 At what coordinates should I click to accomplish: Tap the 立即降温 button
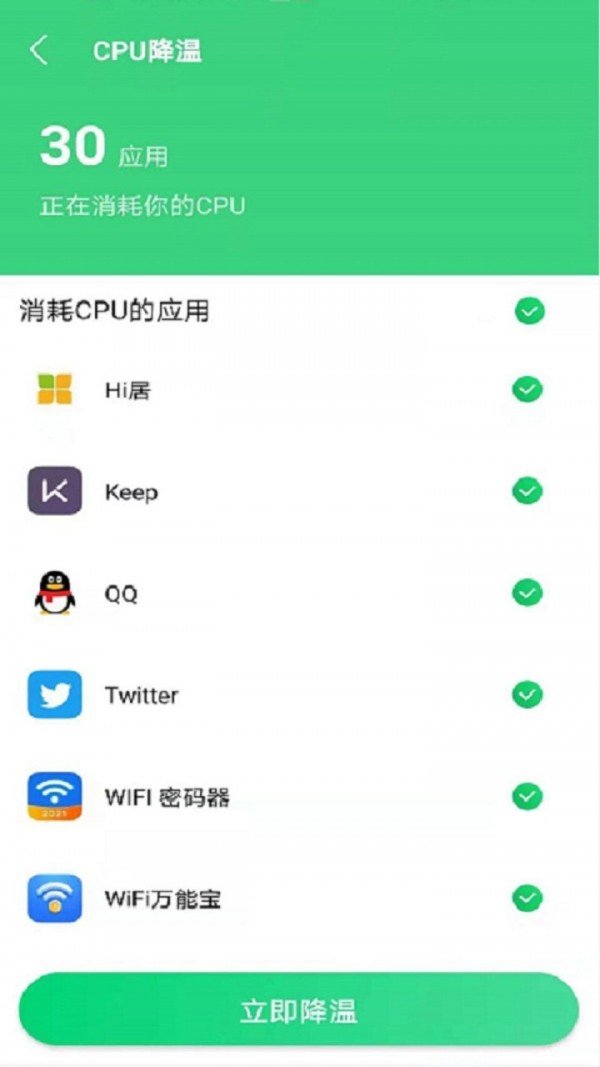(299, 1010)
